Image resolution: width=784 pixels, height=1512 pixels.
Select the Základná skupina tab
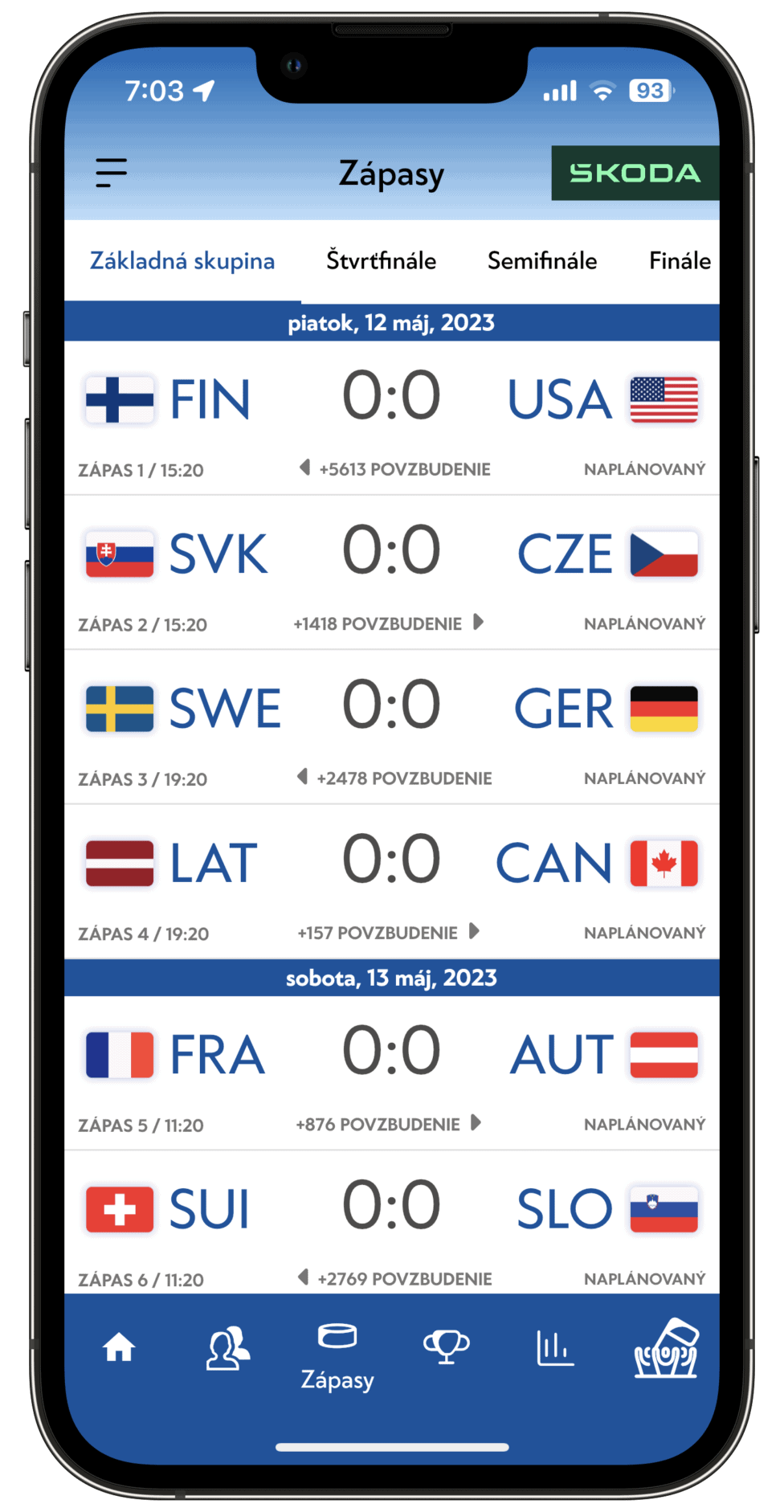tap(182, 261)
